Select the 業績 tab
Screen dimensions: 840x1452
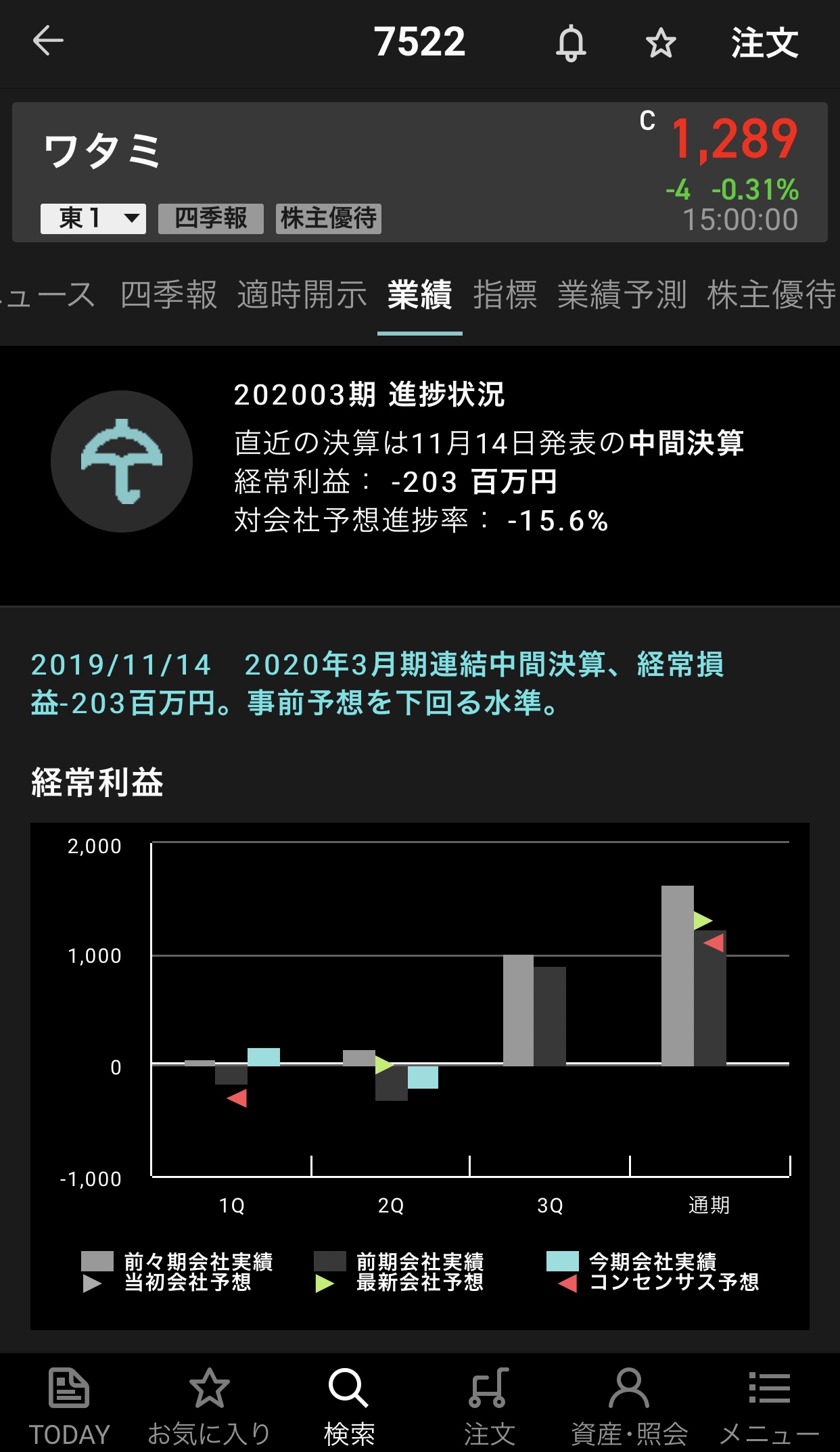(419, 295)
